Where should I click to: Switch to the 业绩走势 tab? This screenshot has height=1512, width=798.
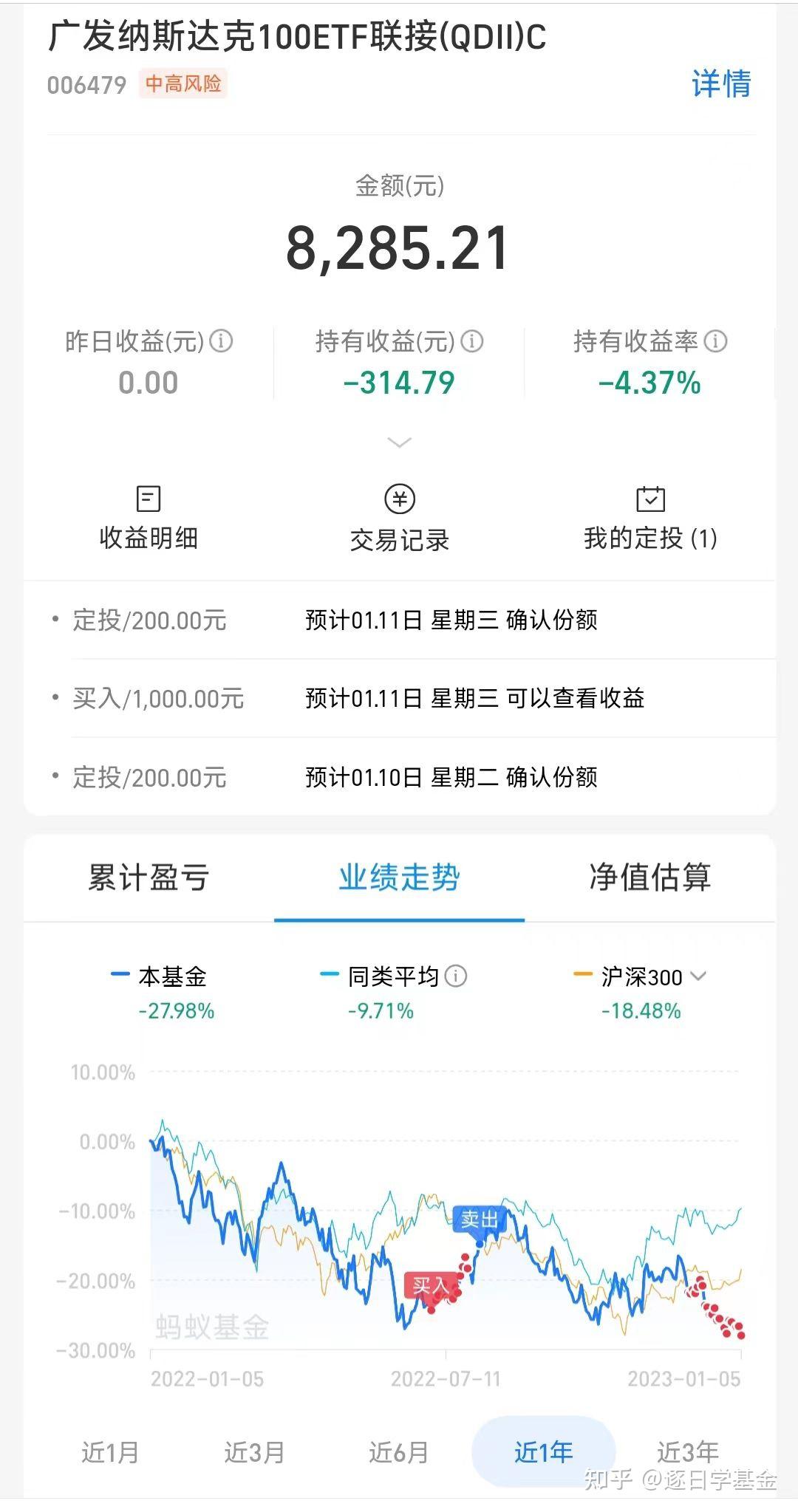click(399, 878)
